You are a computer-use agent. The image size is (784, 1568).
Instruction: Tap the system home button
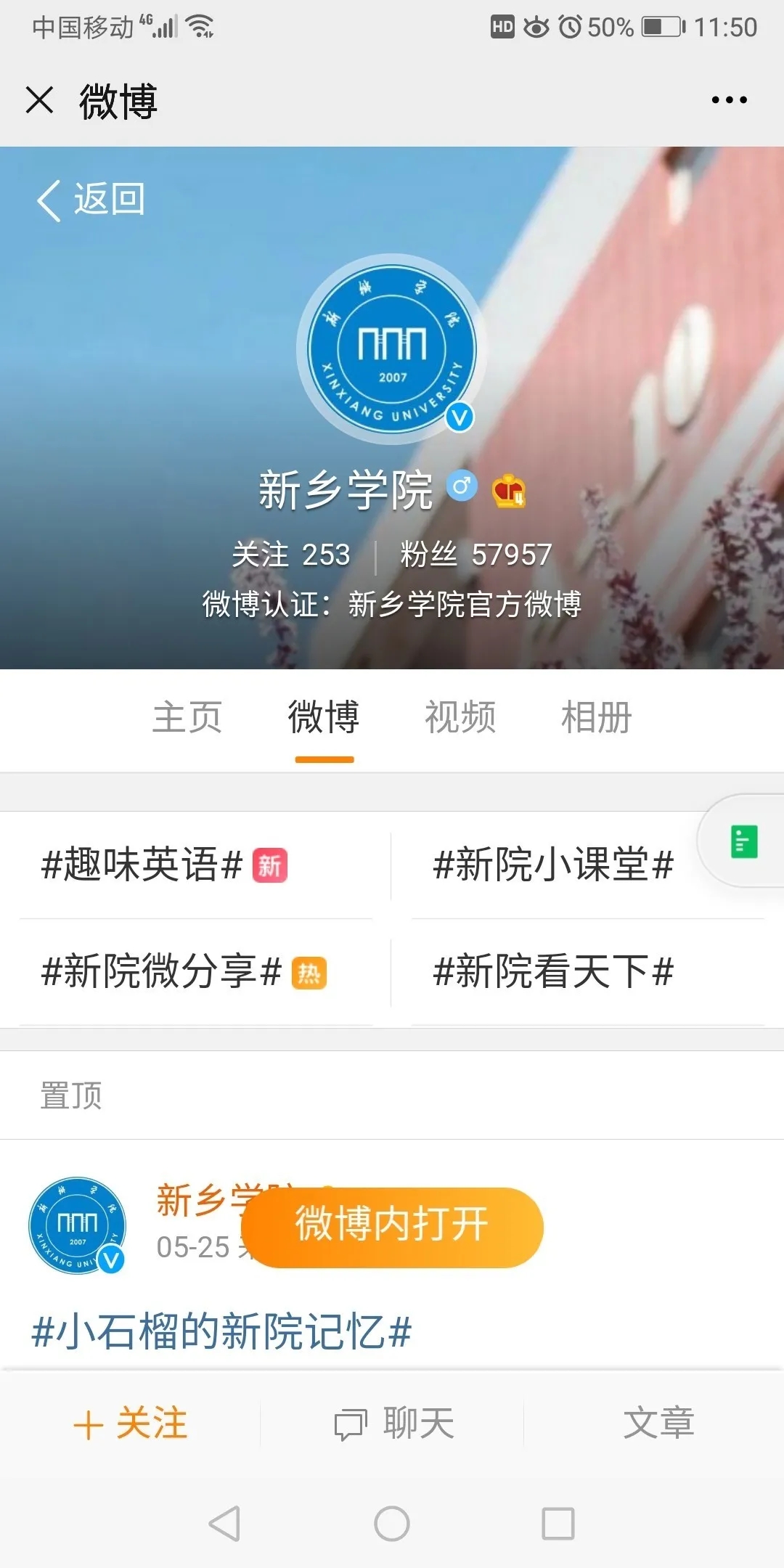pos(392,1523)
